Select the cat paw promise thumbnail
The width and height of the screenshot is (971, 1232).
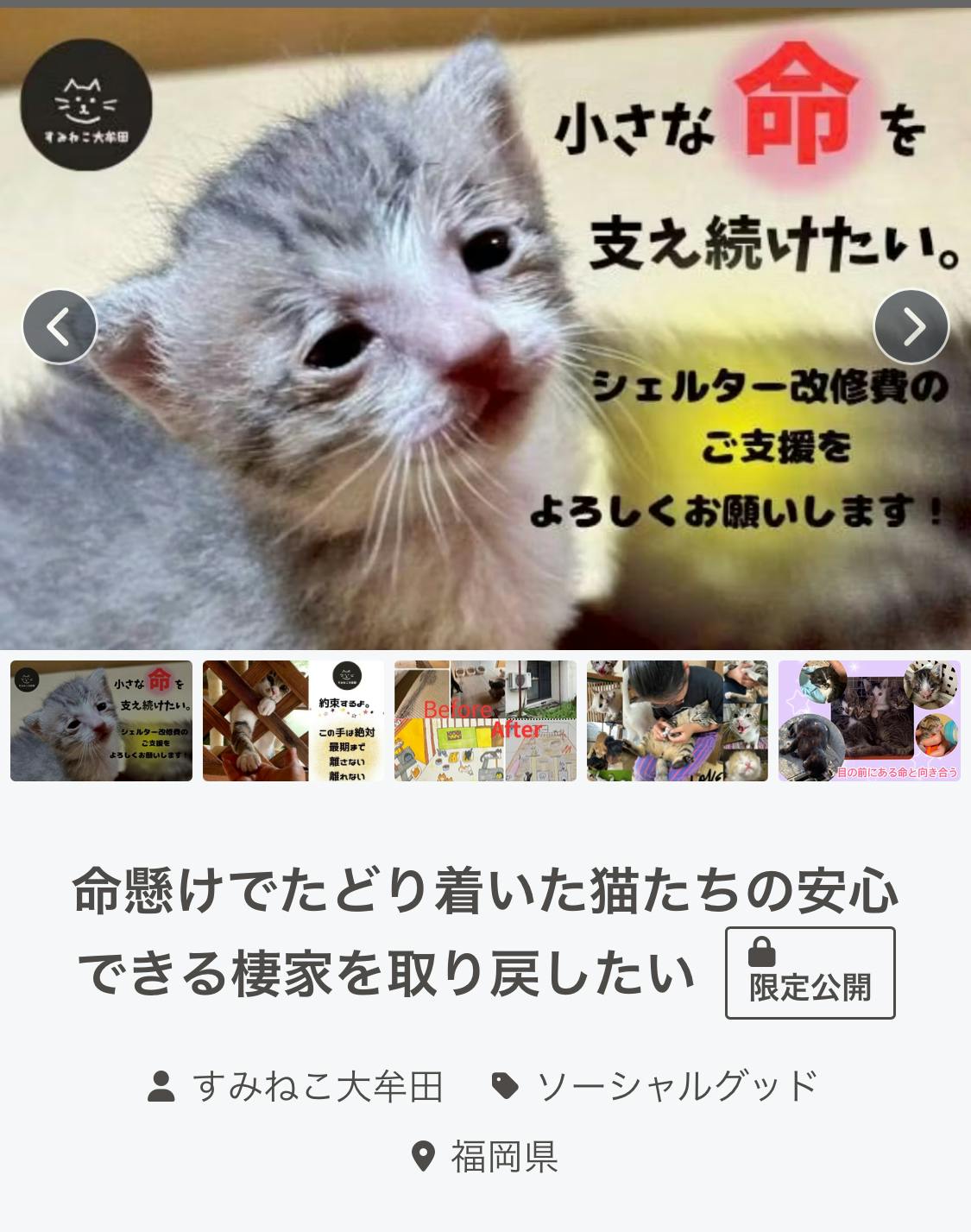tap(293, 721)
